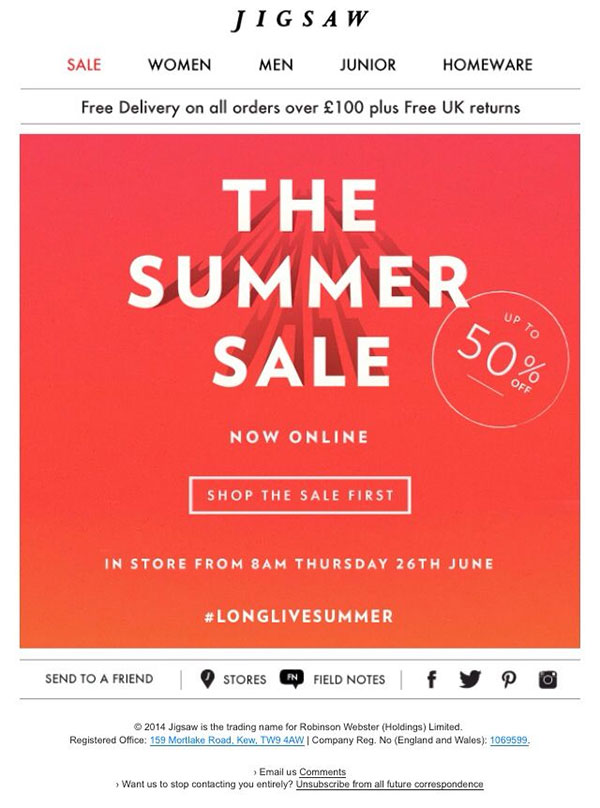Viewport: 600px width, 808px height.
Task: Email Jigsaw via the Comments link
Action: [322, 772]
